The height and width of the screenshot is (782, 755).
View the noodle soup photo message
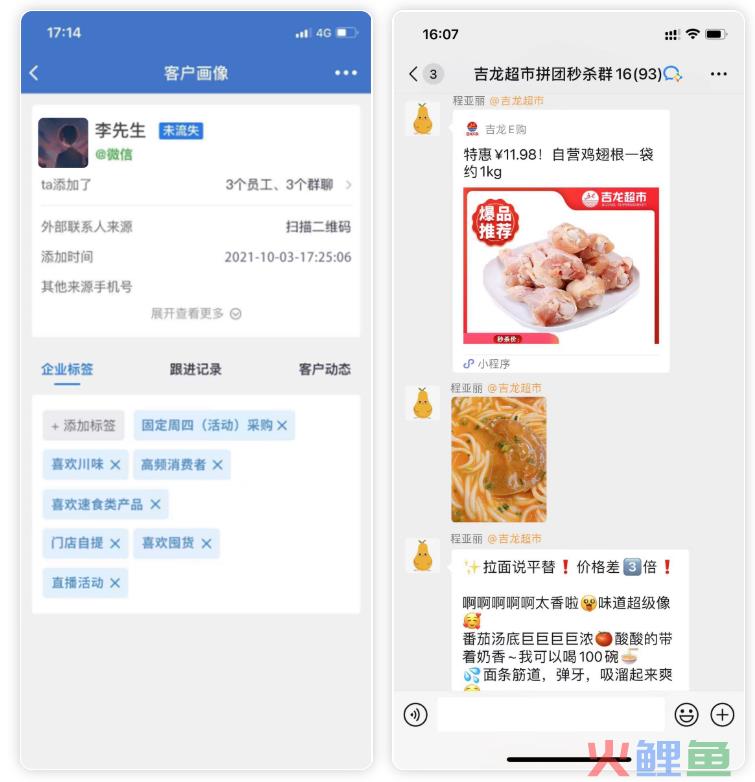point(498,459)
